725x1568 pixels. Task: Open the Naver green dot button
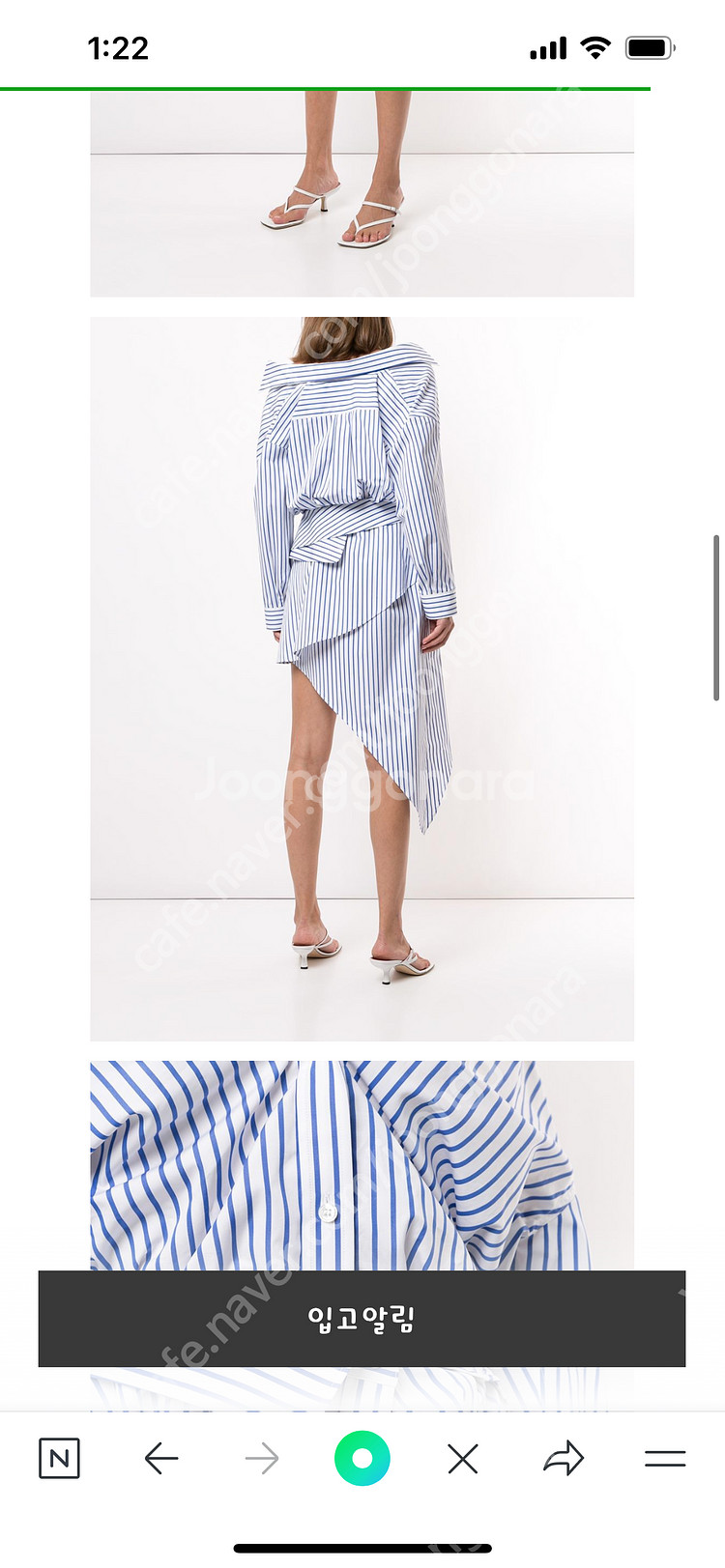(x=362, y=1458)
